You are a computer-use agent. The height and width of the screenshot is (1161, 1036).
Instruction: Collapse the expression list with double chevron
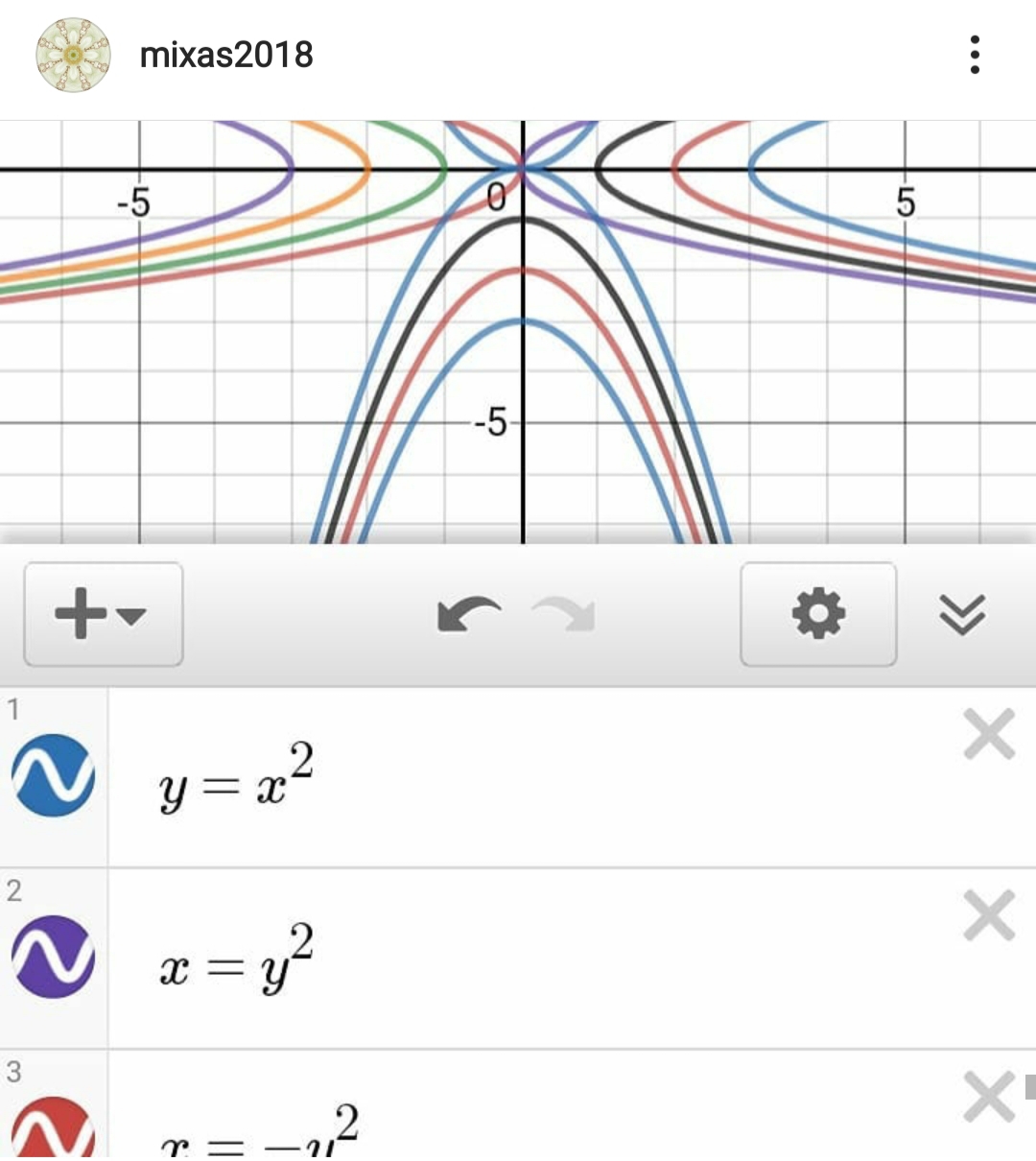959,614
